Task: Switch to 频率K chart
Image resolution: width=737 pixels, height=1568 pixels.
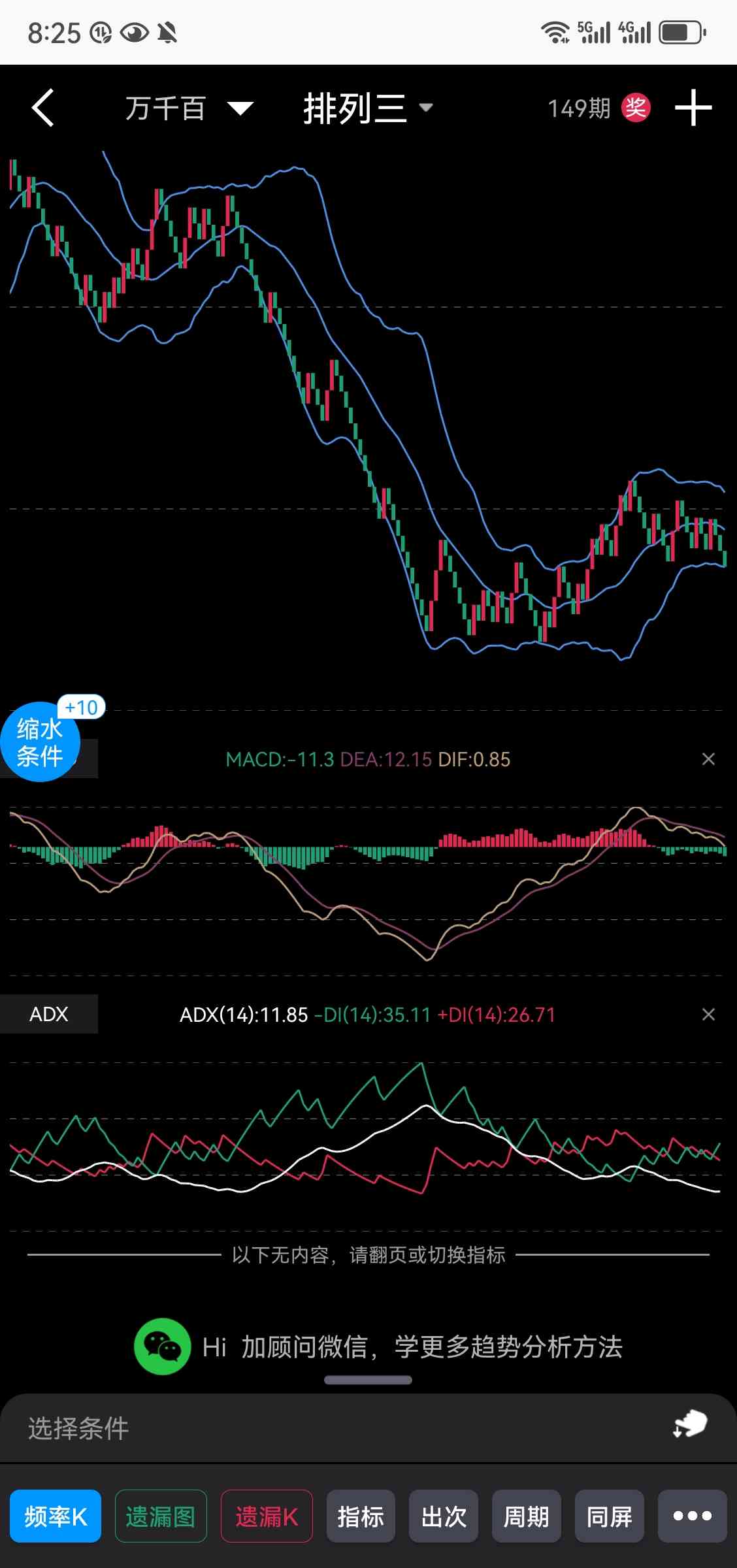Action: coord(56,1516)
